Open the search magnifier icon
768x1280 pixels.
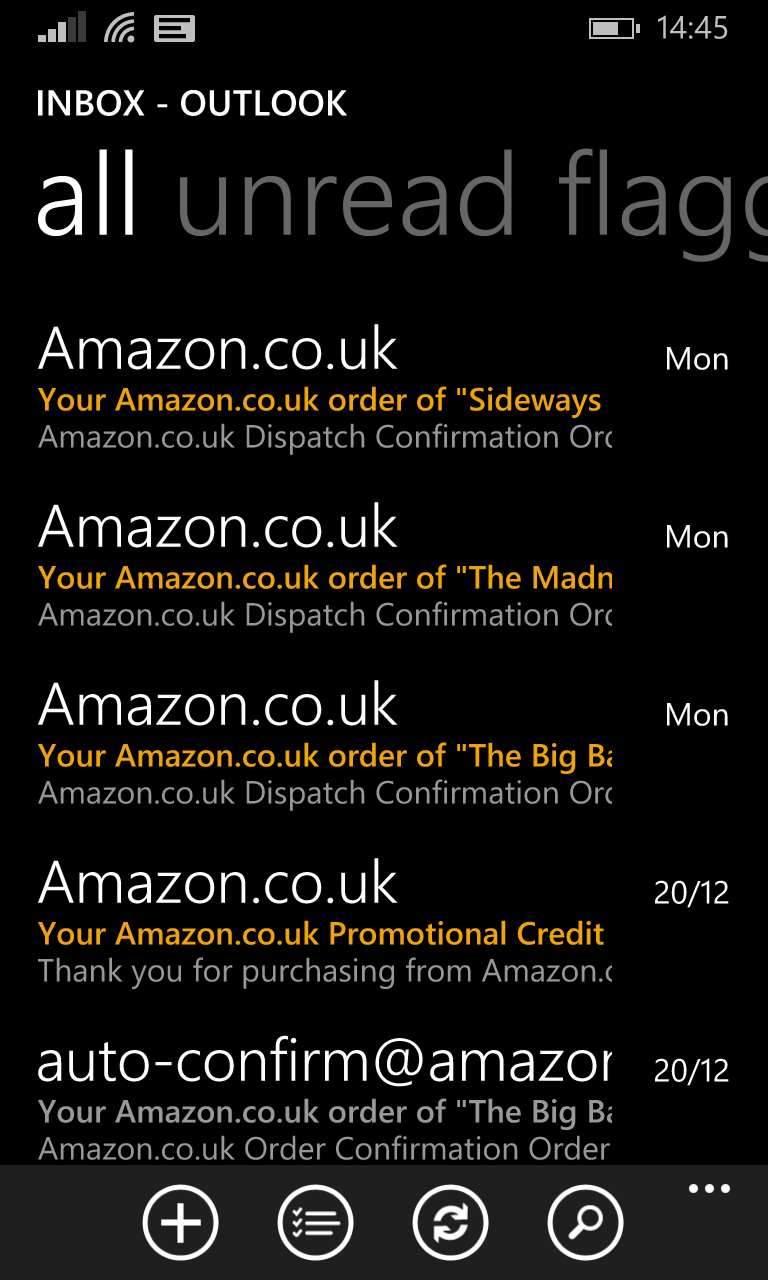tap(586, 1222)
